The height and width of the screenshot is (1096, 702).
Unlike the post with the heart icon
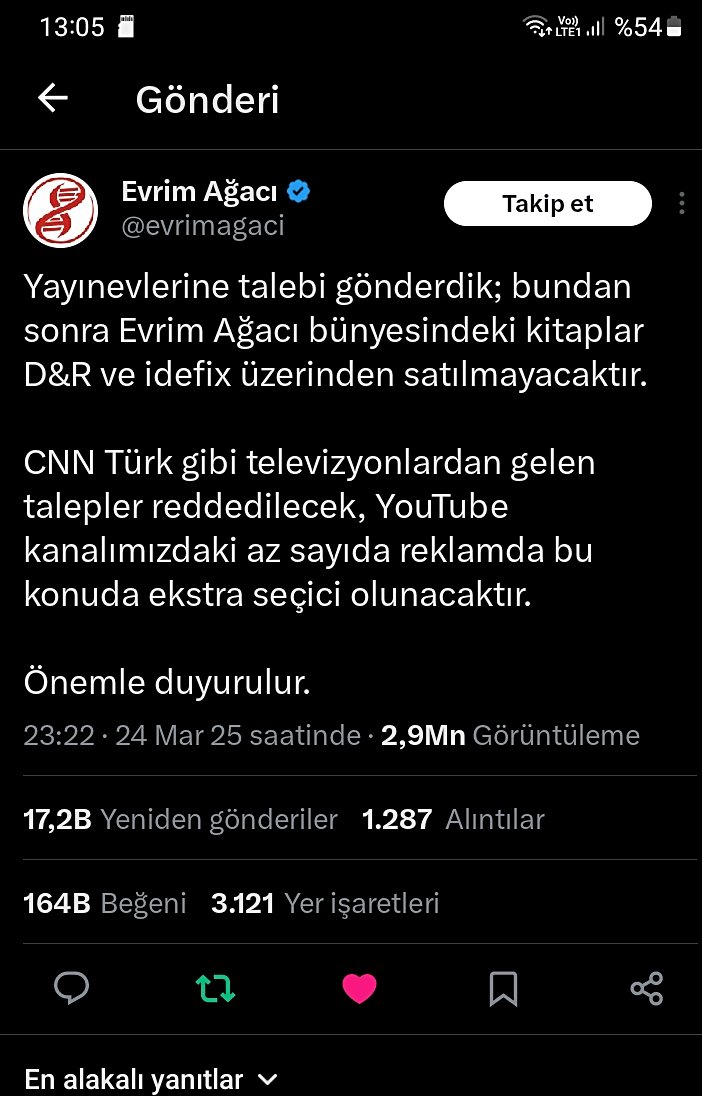[x=359, y=989]
